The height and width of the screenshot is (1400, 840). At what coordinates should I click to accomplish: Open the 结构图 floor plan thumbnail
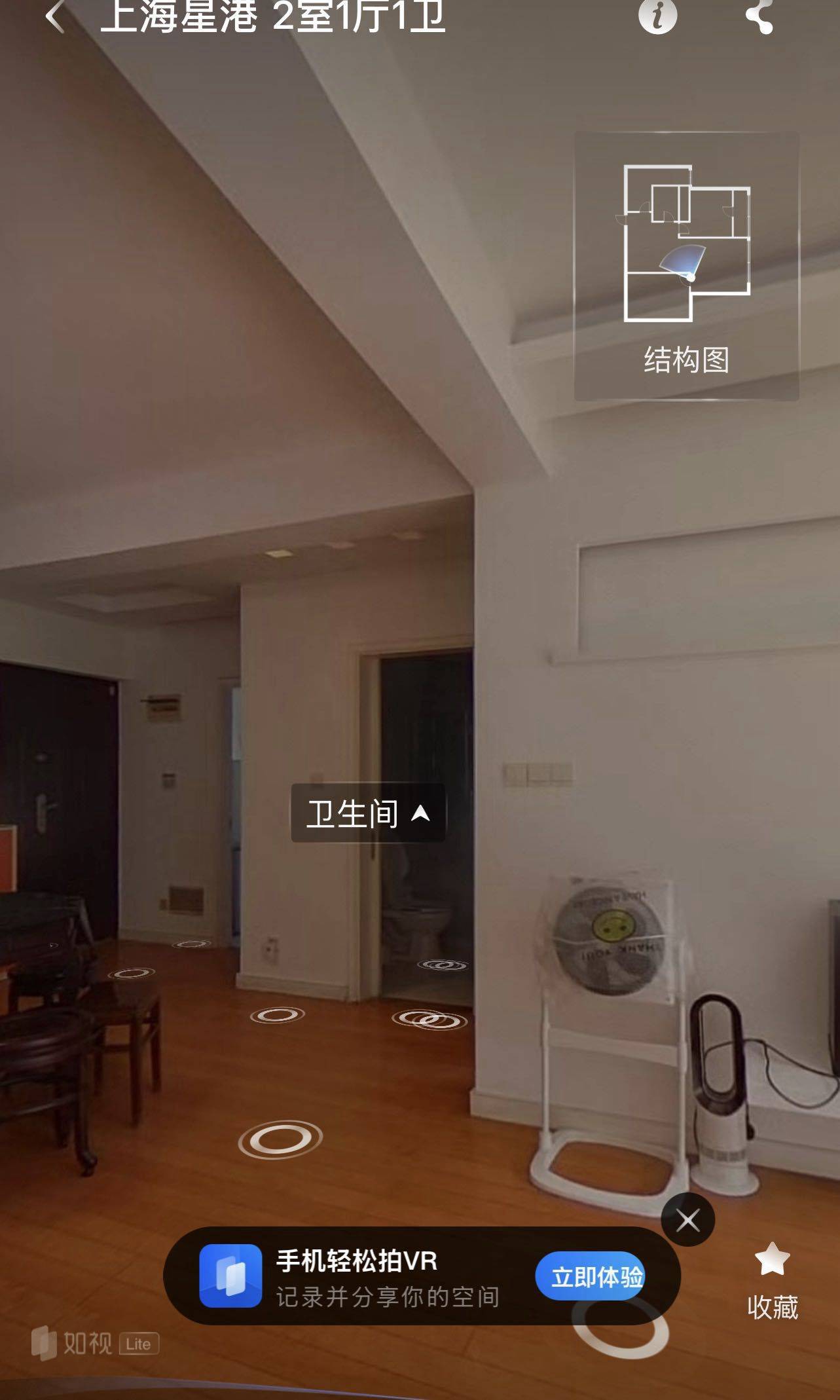(x=686, y=266)
